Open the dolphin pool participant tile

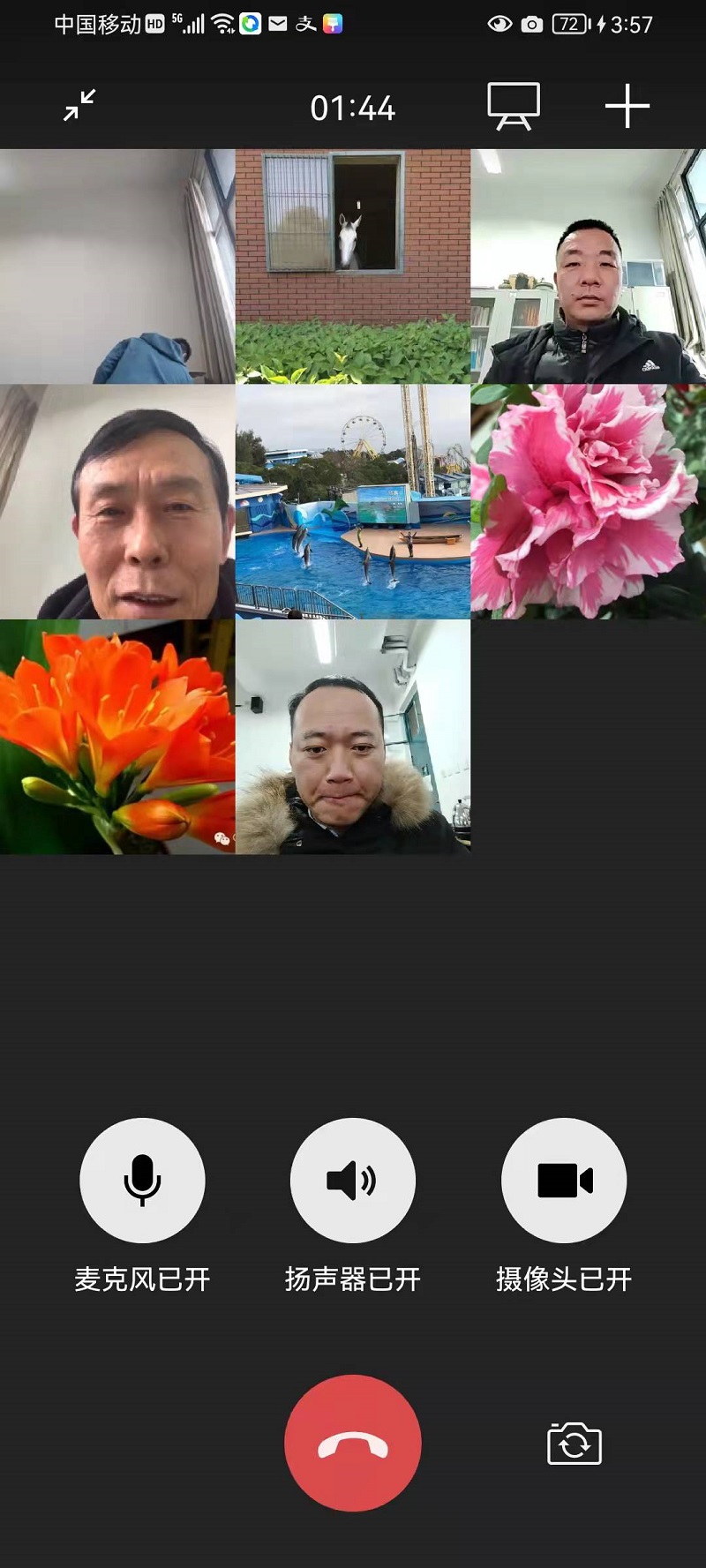click(x=353, y=501)
